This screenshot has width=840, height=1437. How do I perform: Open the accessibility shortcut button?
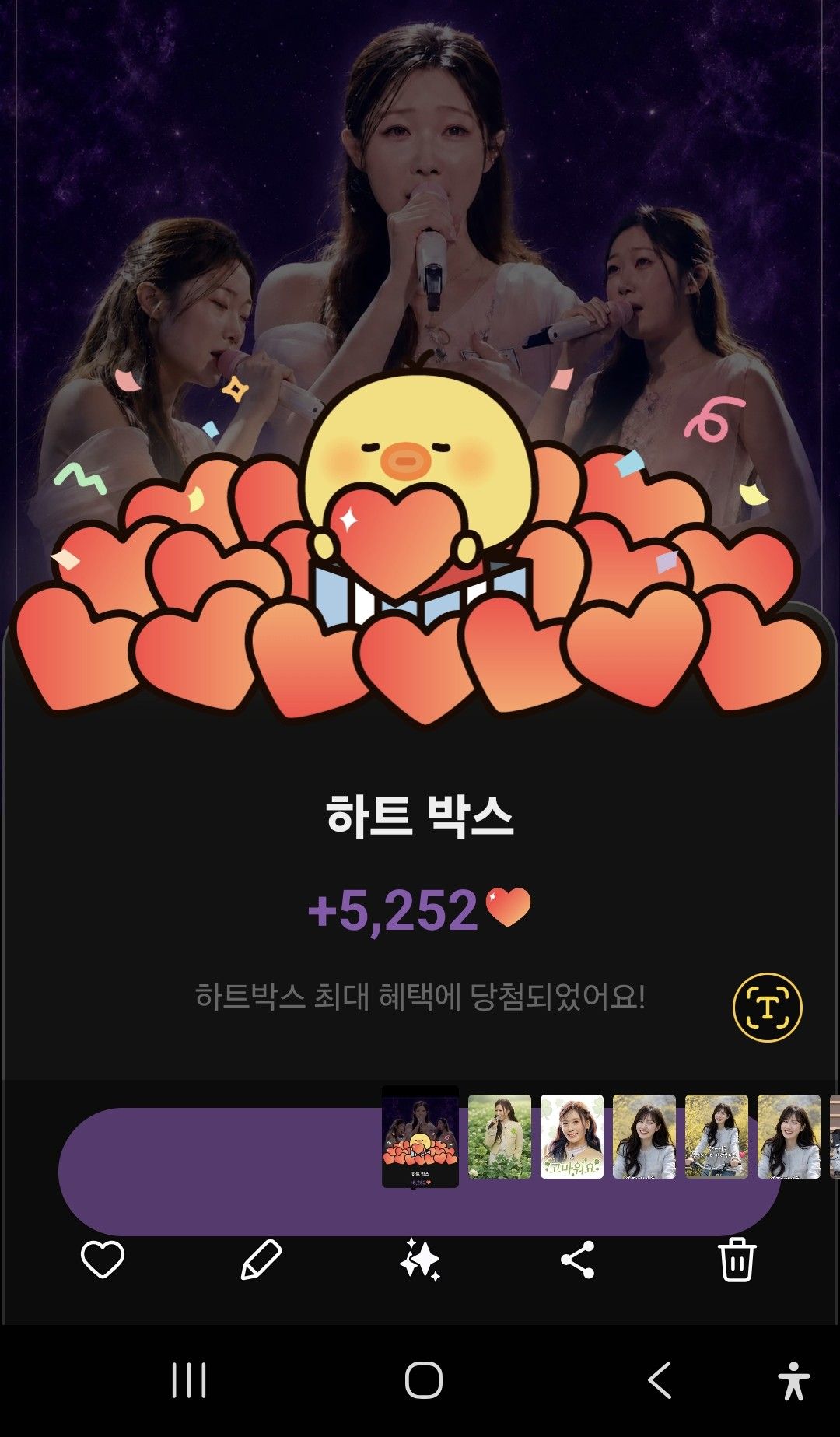click(x=793, y=1381)
